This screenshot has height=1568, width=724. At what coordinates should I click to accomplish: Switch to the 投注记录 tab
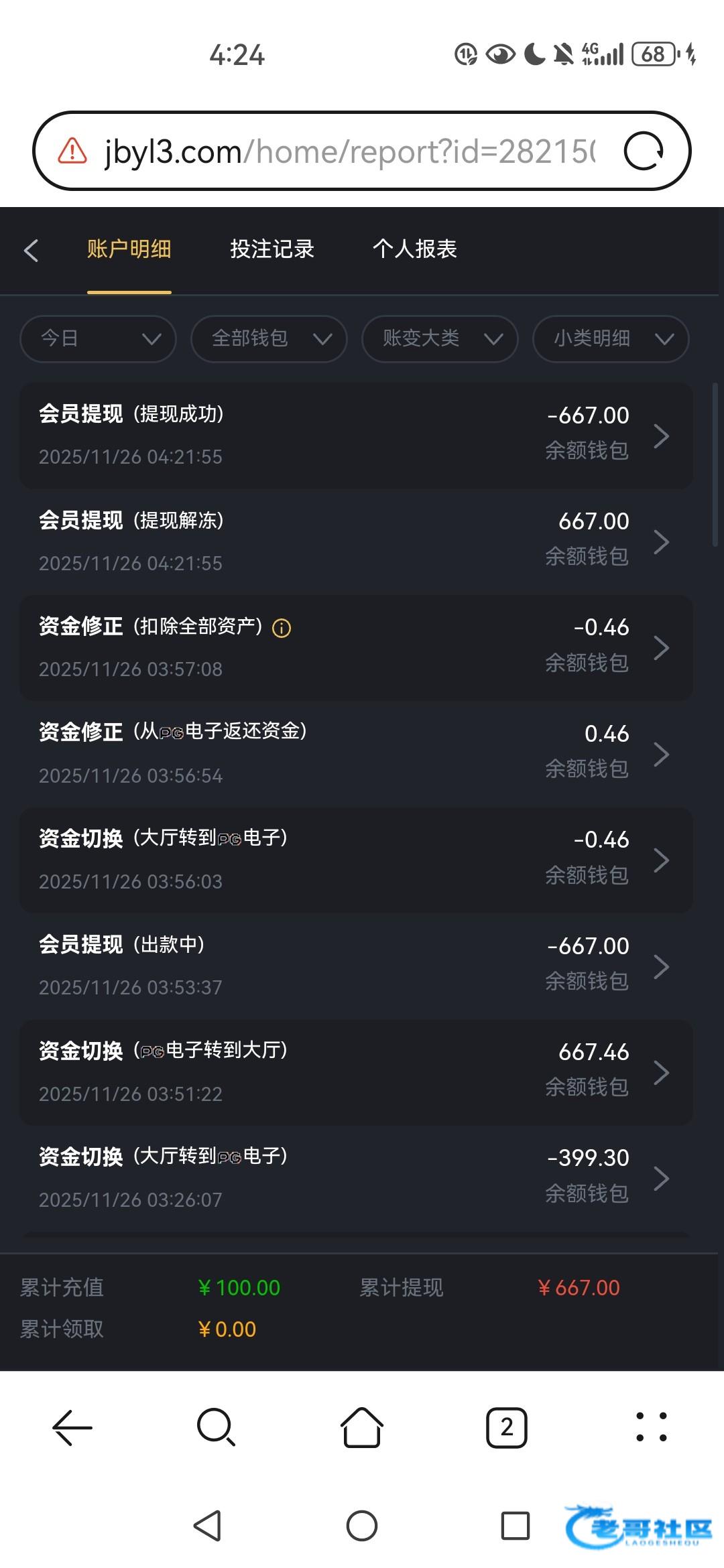(272, 249)
